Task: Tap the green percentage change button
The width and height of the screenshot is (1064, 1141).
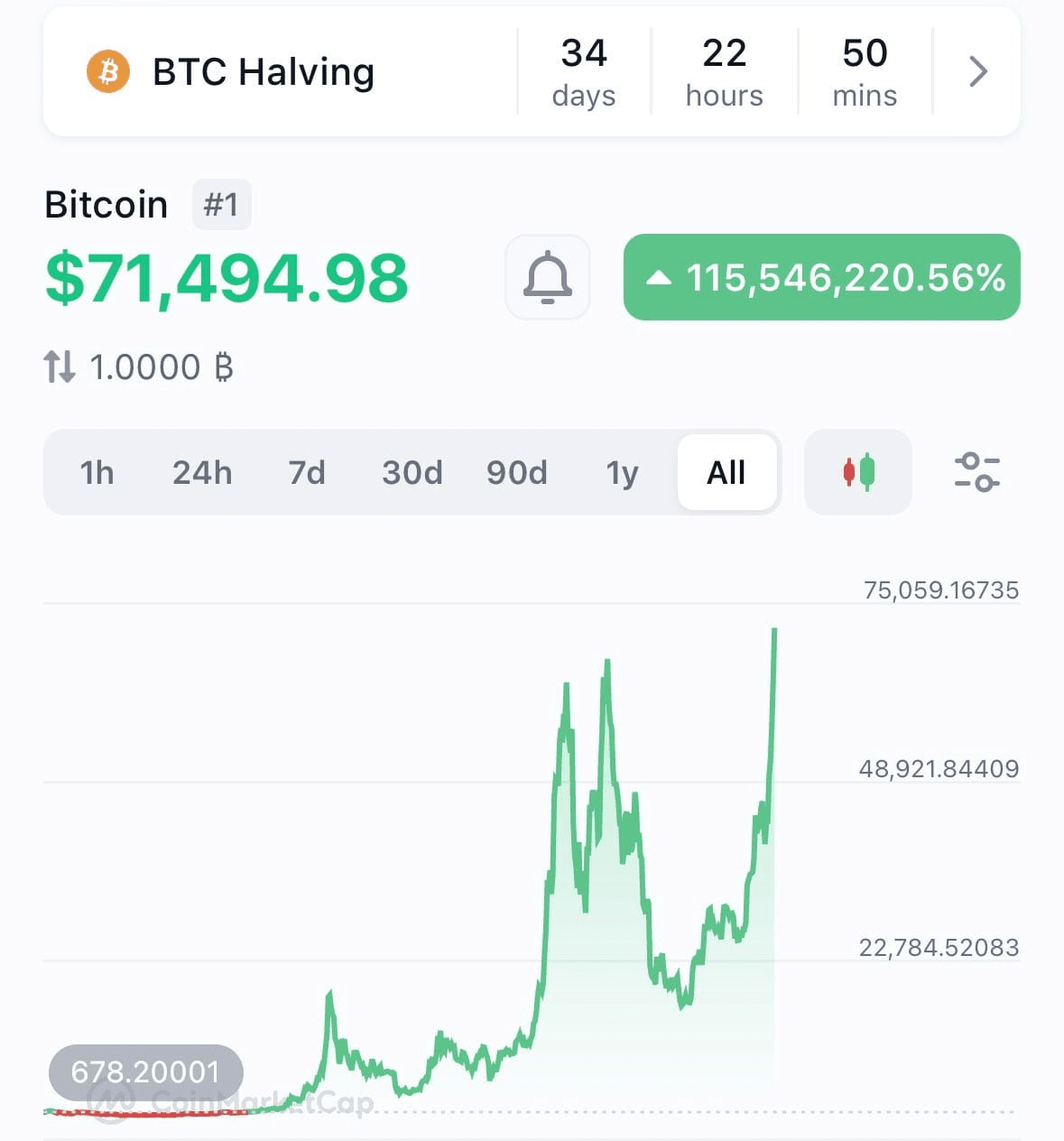Action: (821, 277)
